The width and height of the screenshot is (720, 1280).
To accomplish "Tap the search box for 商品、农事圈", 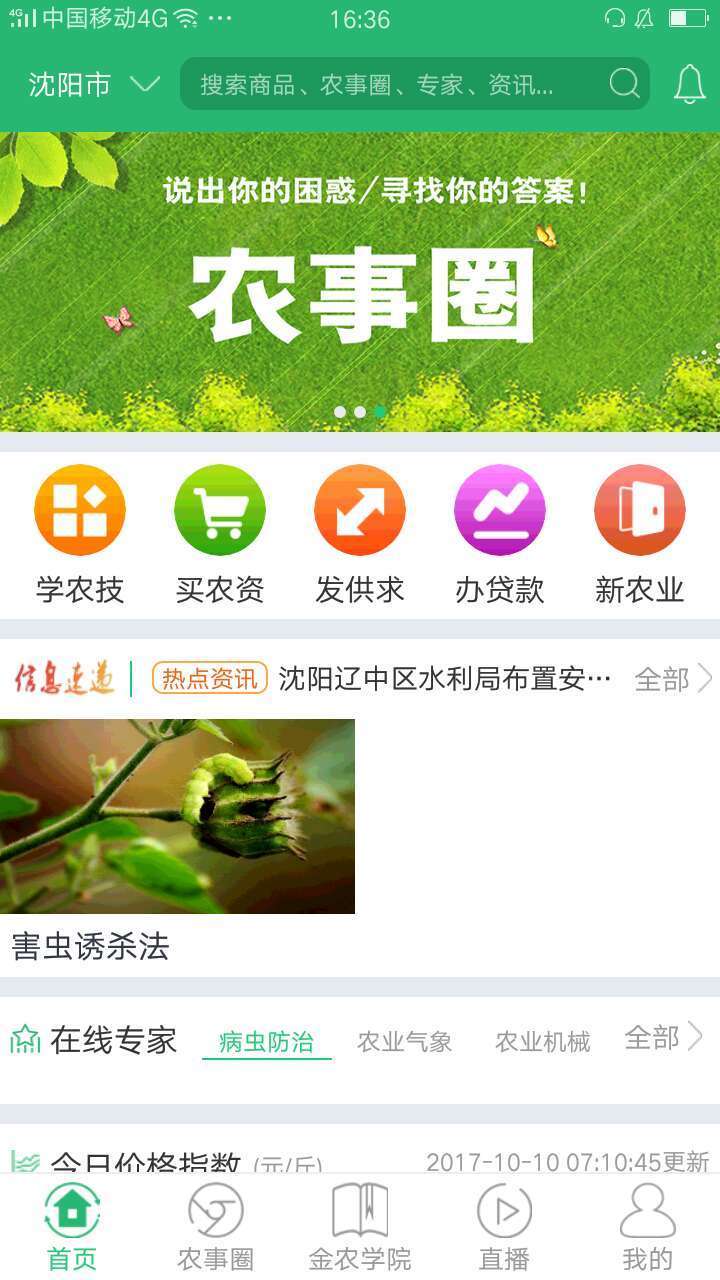I will 400,85.
